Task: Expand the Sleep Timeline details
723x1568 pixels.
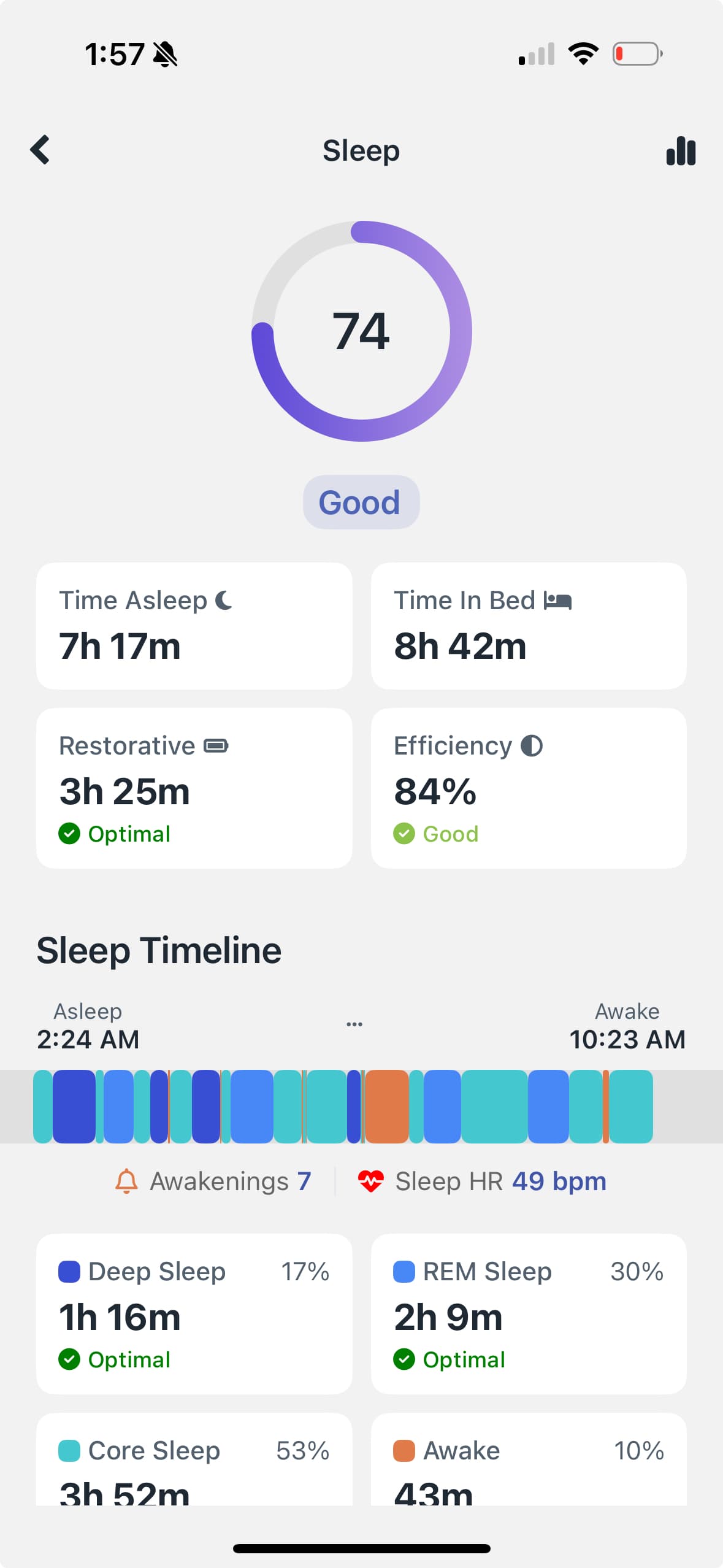Action: [x=159, y=950]
